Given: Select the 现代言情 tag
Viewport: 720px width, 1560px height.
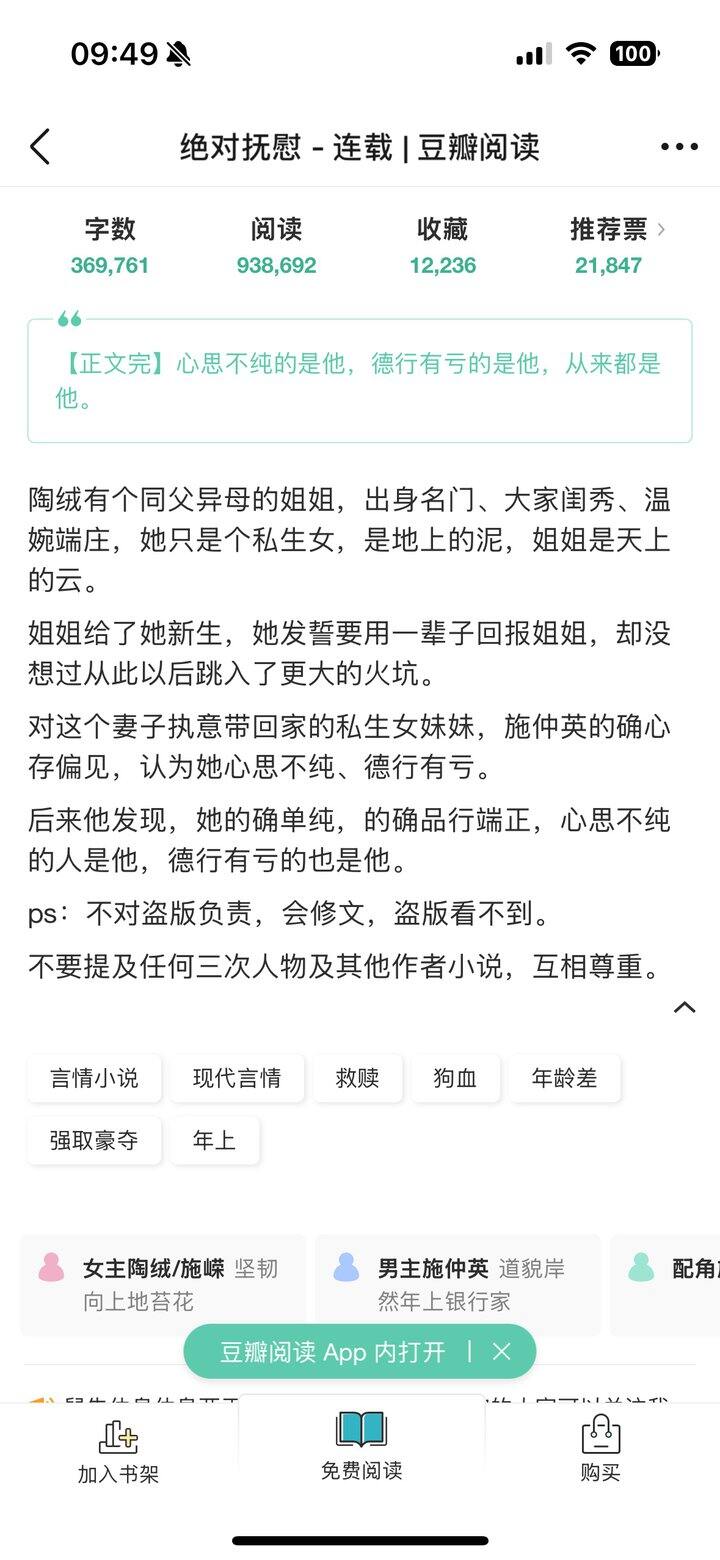Looking at the screenshot, I should [237, 1078].
